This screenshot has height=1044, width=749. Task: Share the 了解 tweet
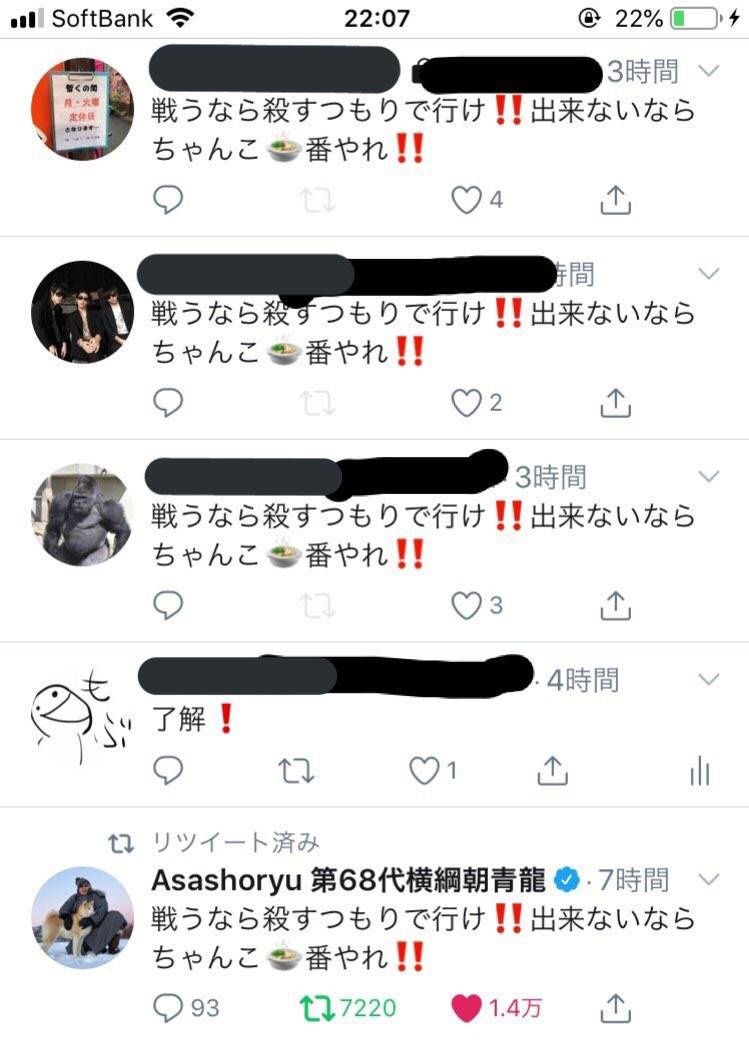click(x=552, y=770)
